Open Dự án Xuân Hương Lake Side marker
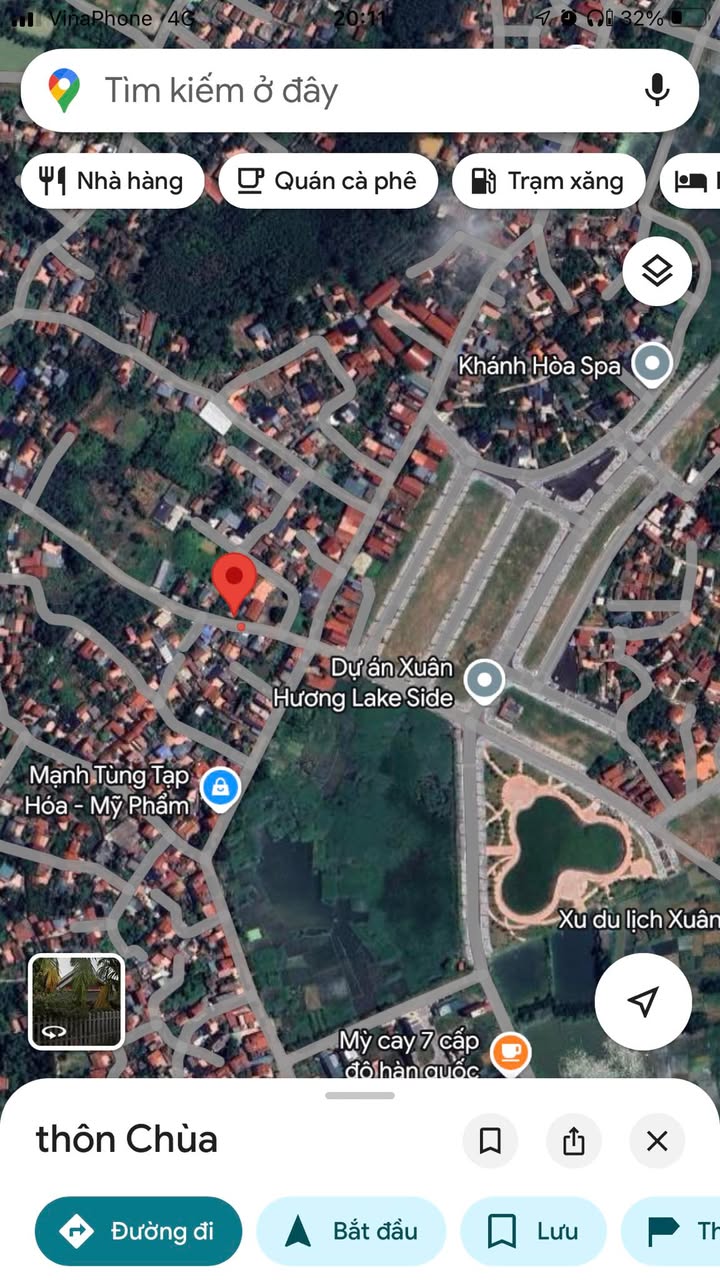Viewport: 720px width, 1280px height. coord(486,681)
